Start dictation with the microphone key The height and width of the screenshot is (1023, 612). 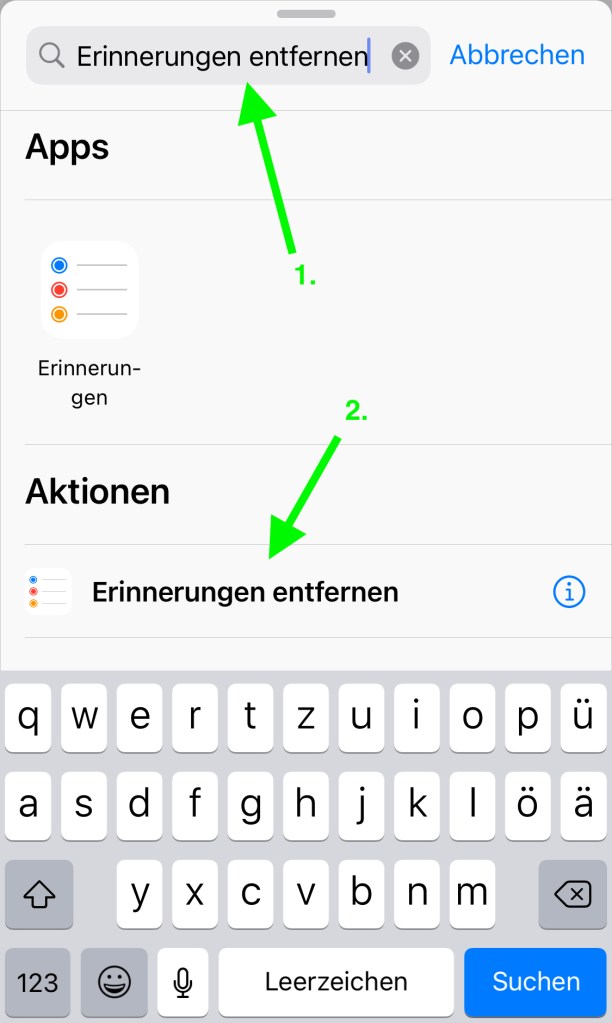(x=183, y=982)
